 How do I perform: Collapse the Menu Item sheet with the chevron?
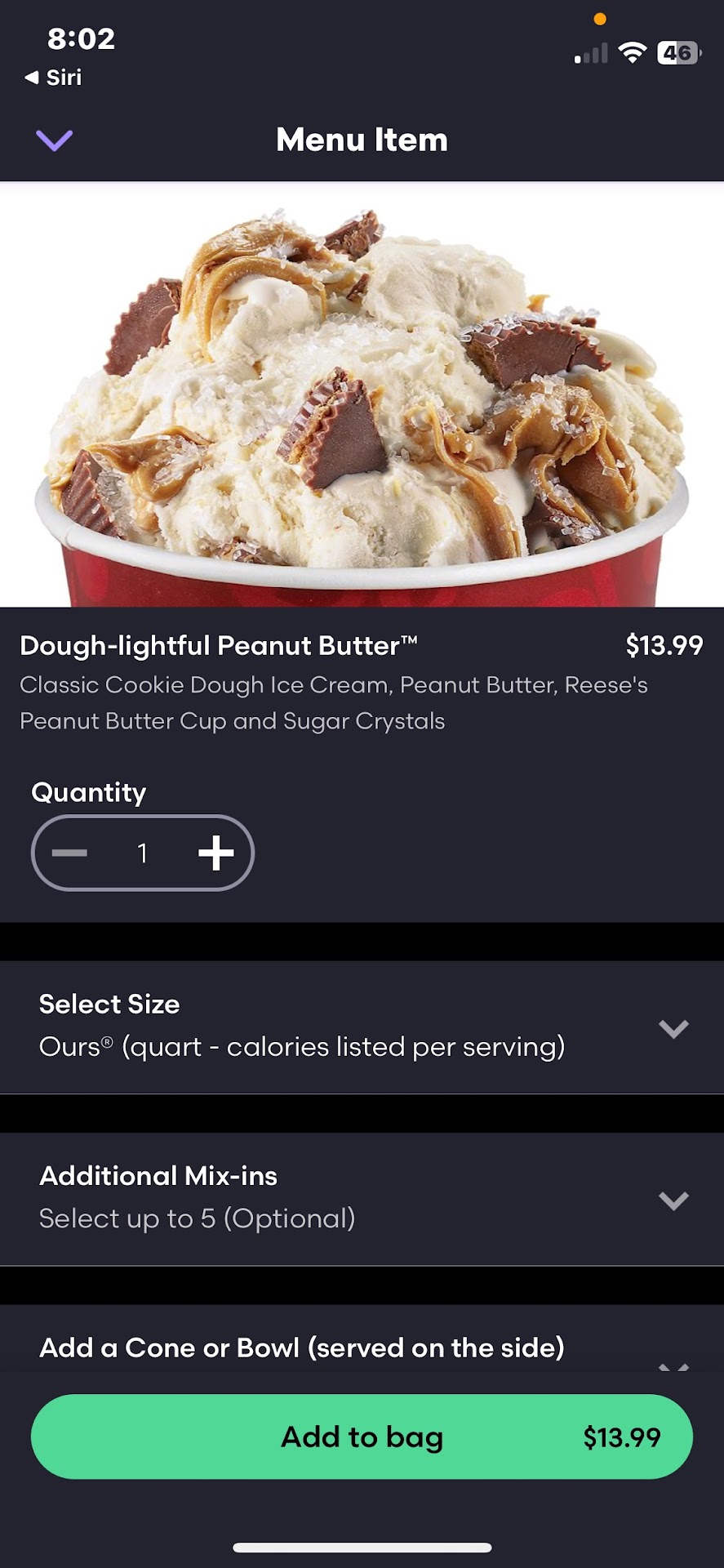click(55, 140)
